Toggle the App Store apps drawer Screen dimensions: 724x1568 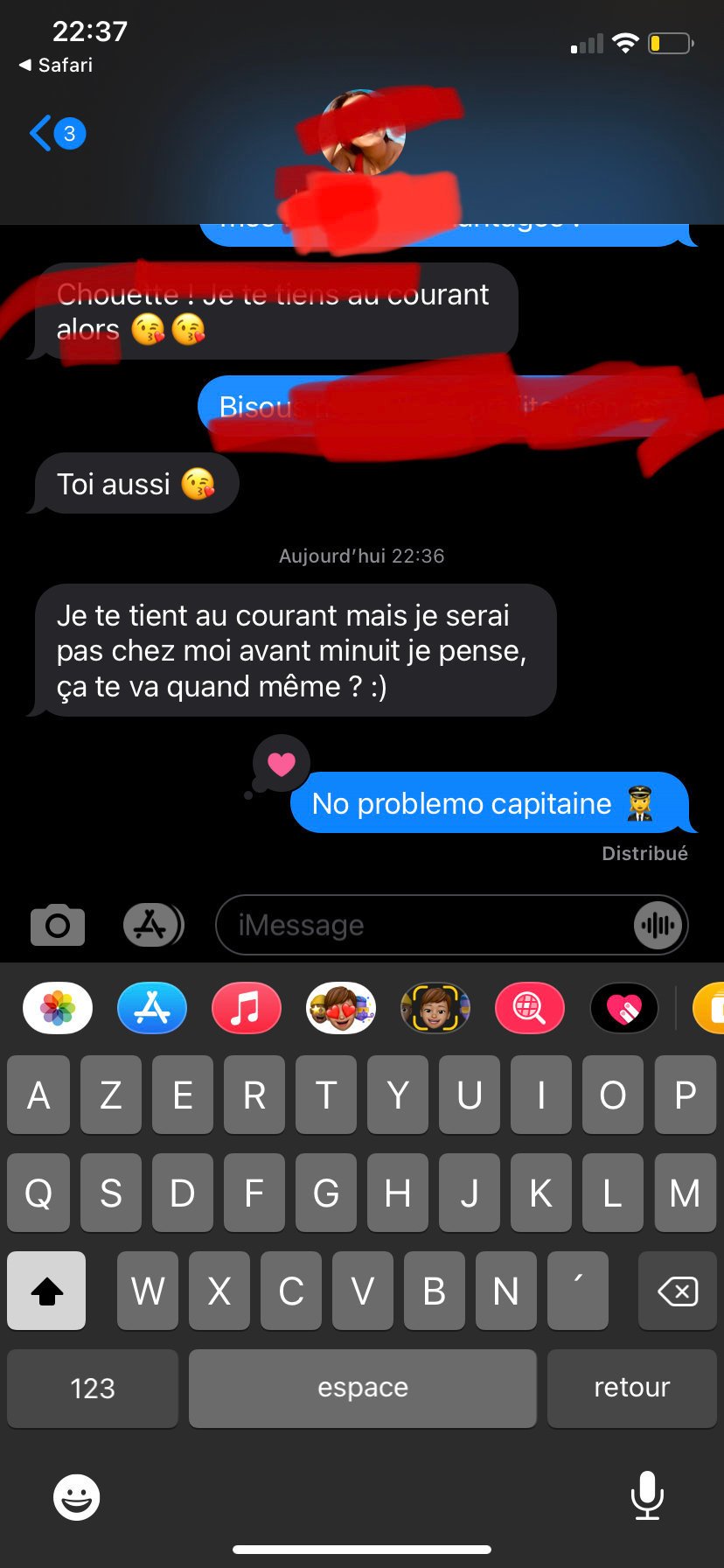pos(152,925)
